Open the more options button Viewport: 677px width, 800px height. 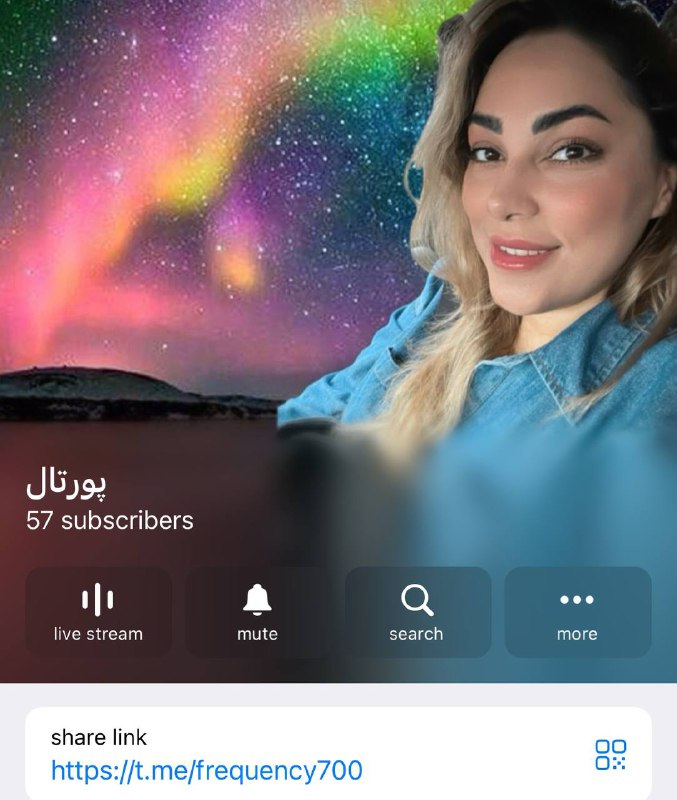[x=577, y=612]
